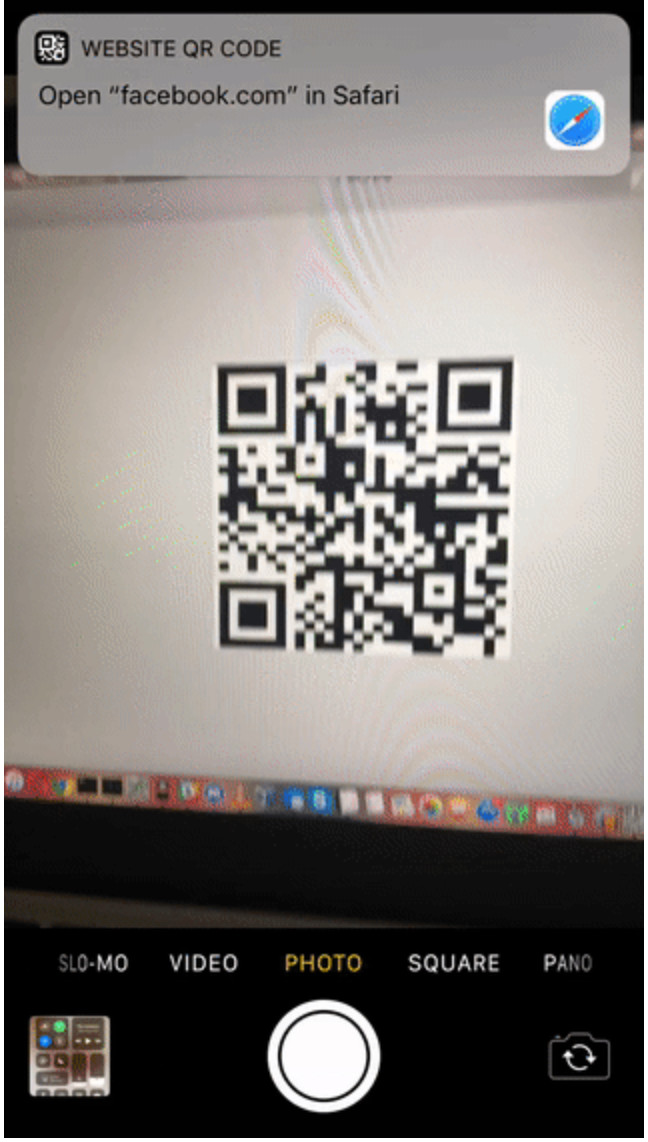
Task: Switch to VIDEO mode
Action: click(x=204, y=964)
